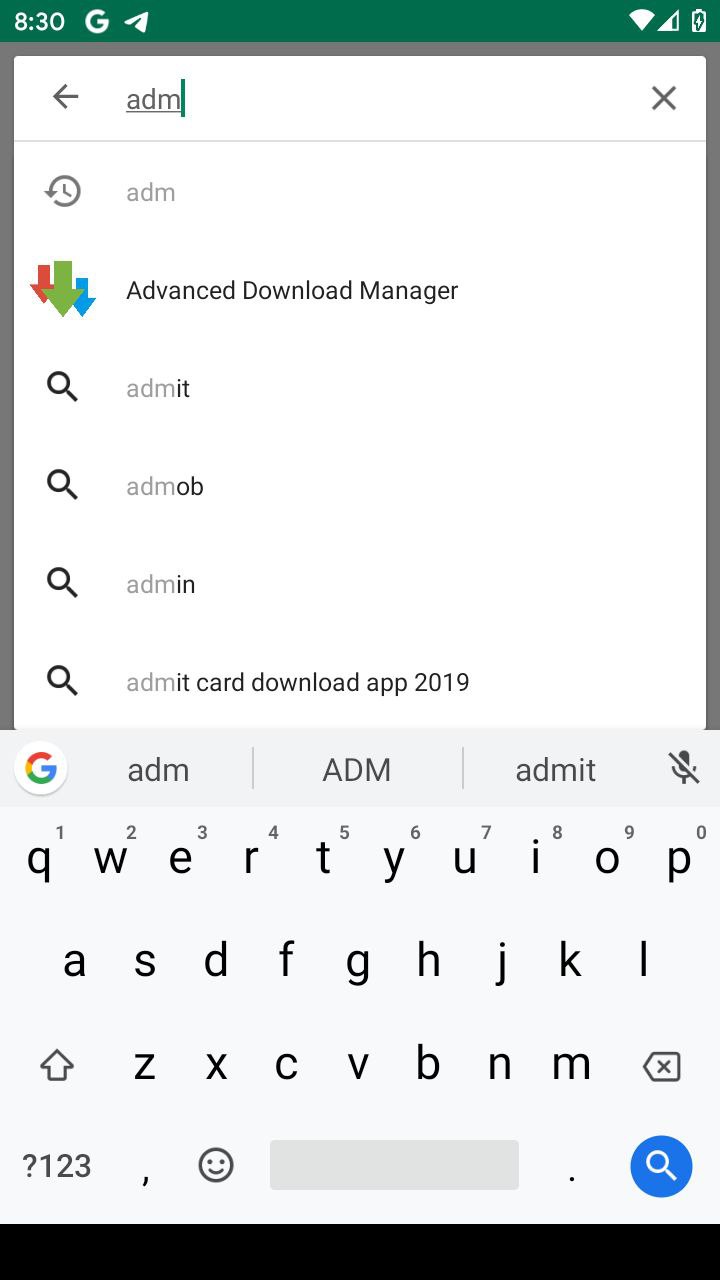Viewport: 720px width, 1280px height.
Task: Pick the admit keyboard suggestion
Action: [555, 769]
